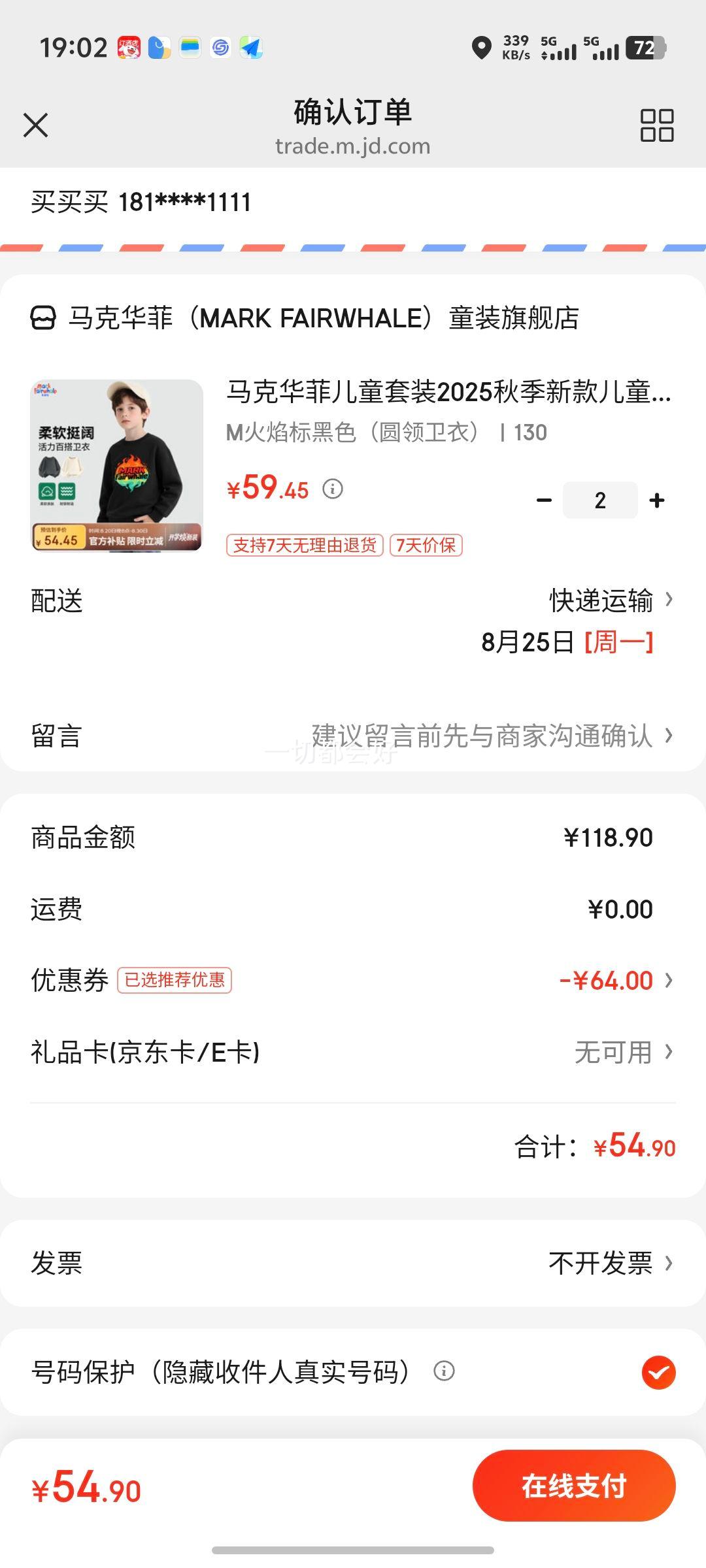Increase item quantity with plus button
The width and height of the screenshot is (706, 1568).
click(x=657, y=500)
